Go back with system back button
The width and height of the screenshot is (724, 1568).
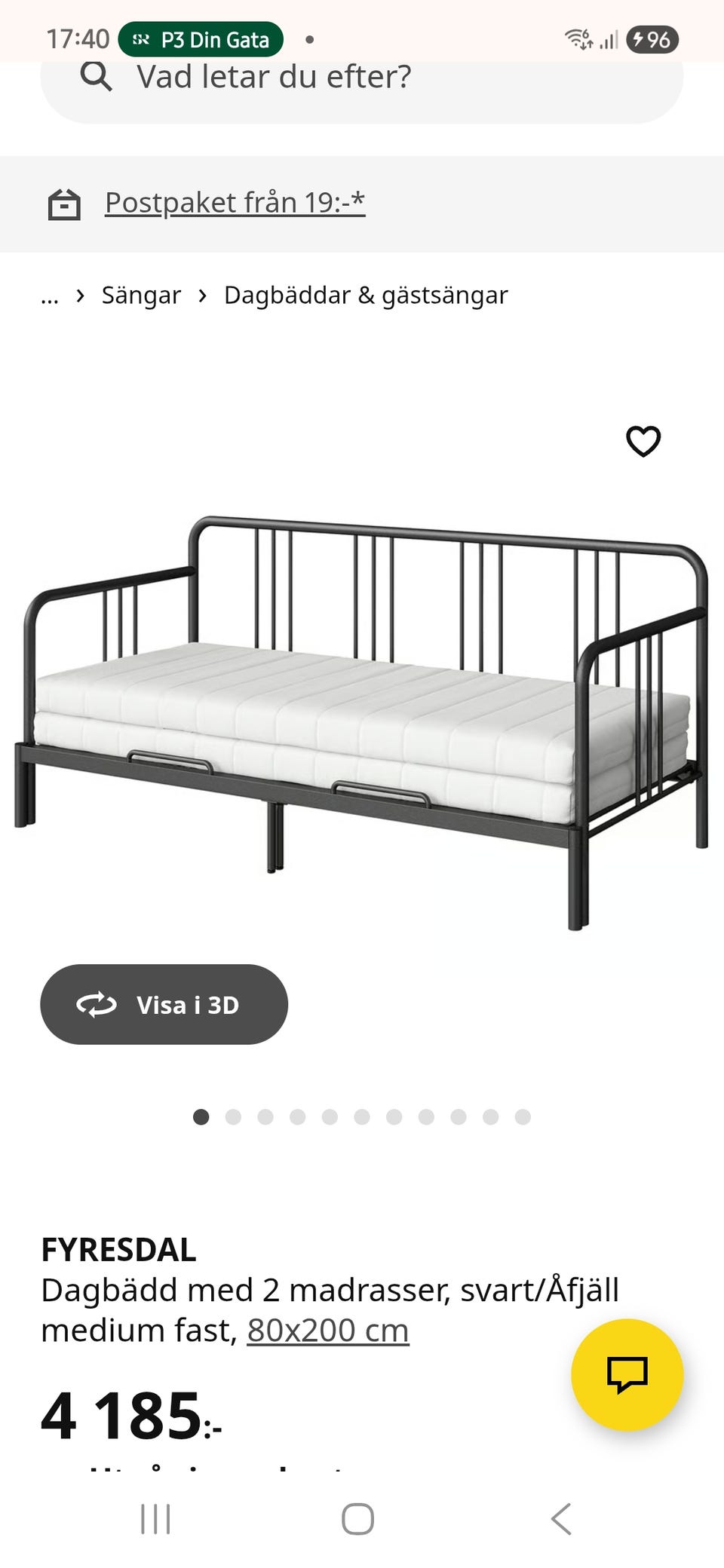pos(561,1519)
